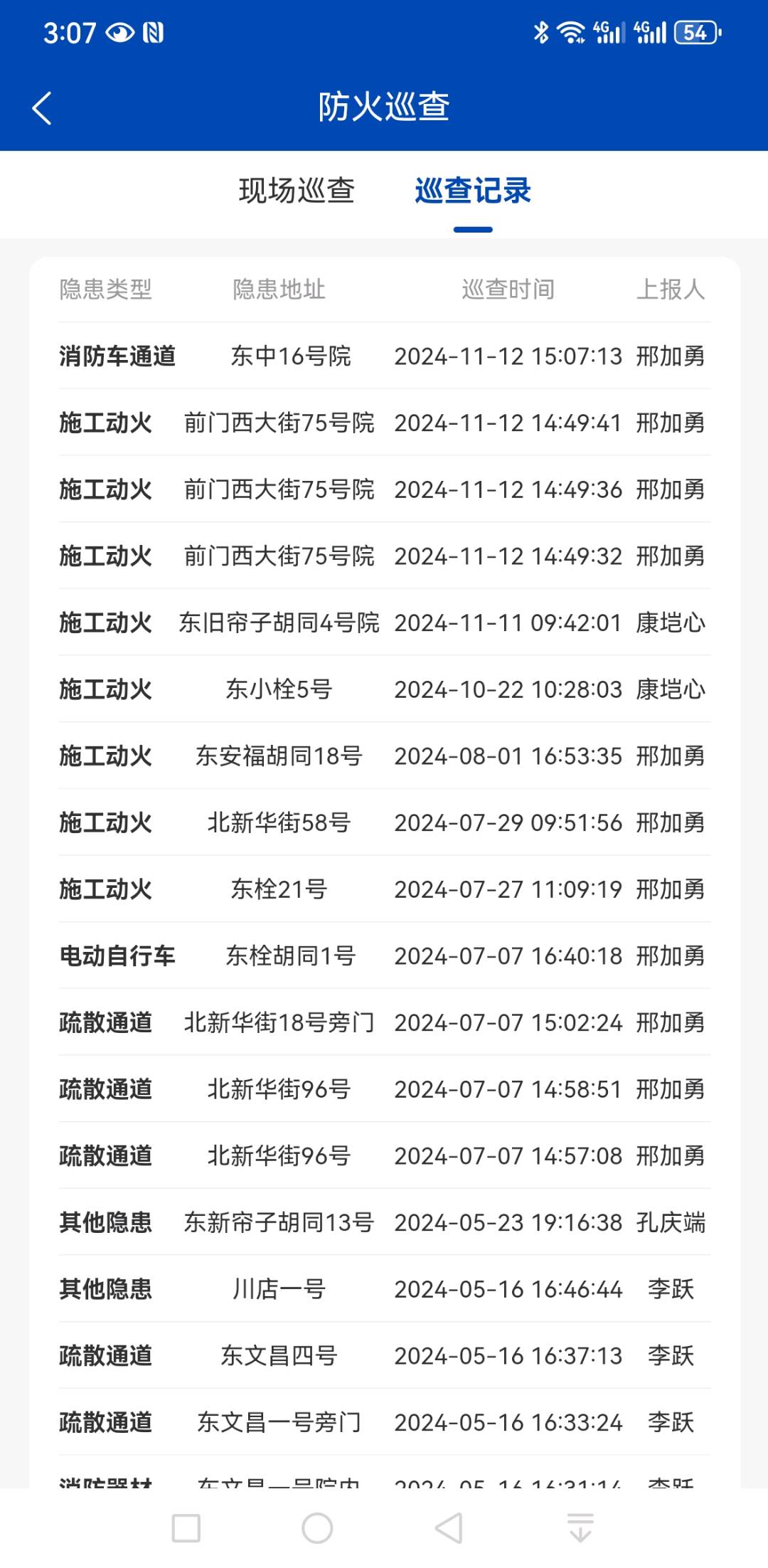Tap the system home button

(x=317, y=1528)
